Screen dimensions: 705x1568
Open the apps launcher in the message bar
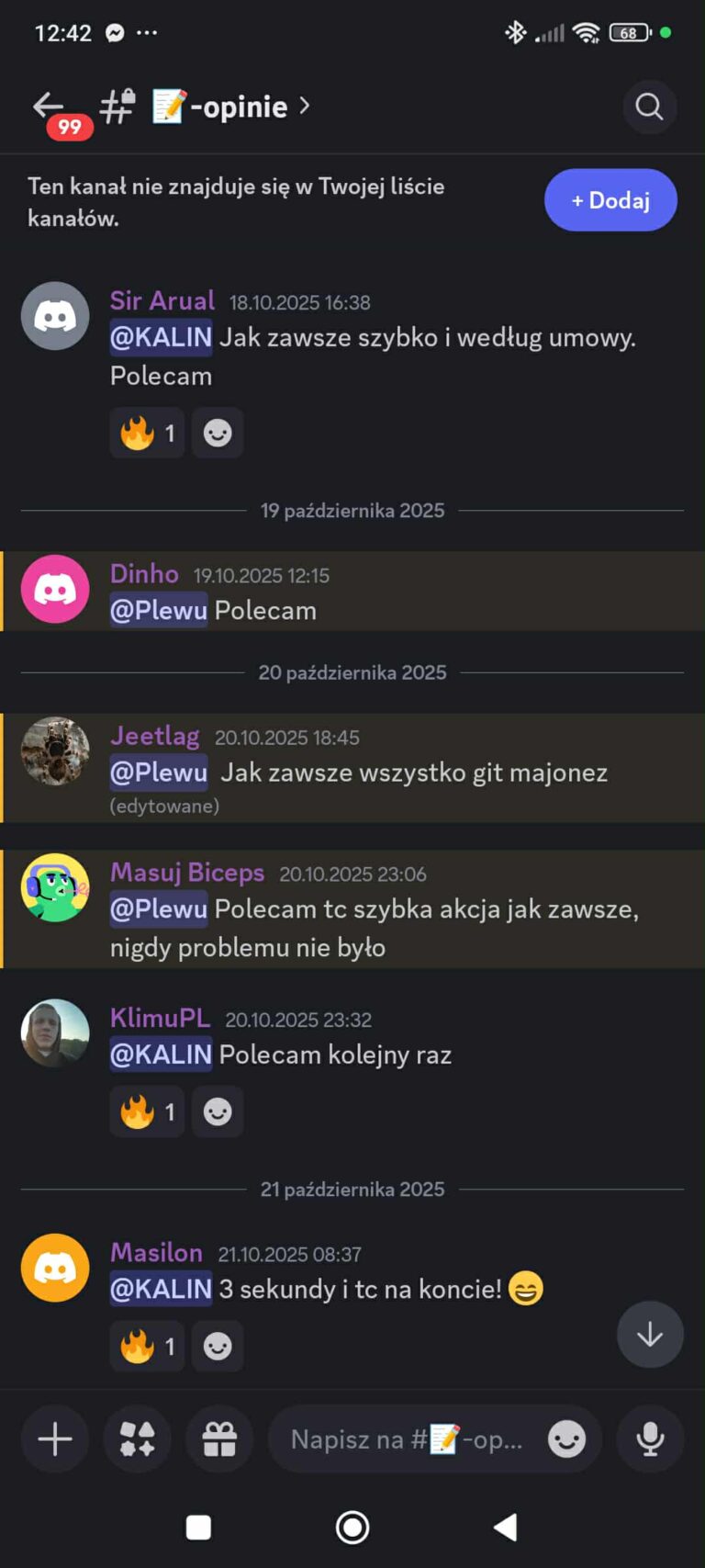point(138,1438)
